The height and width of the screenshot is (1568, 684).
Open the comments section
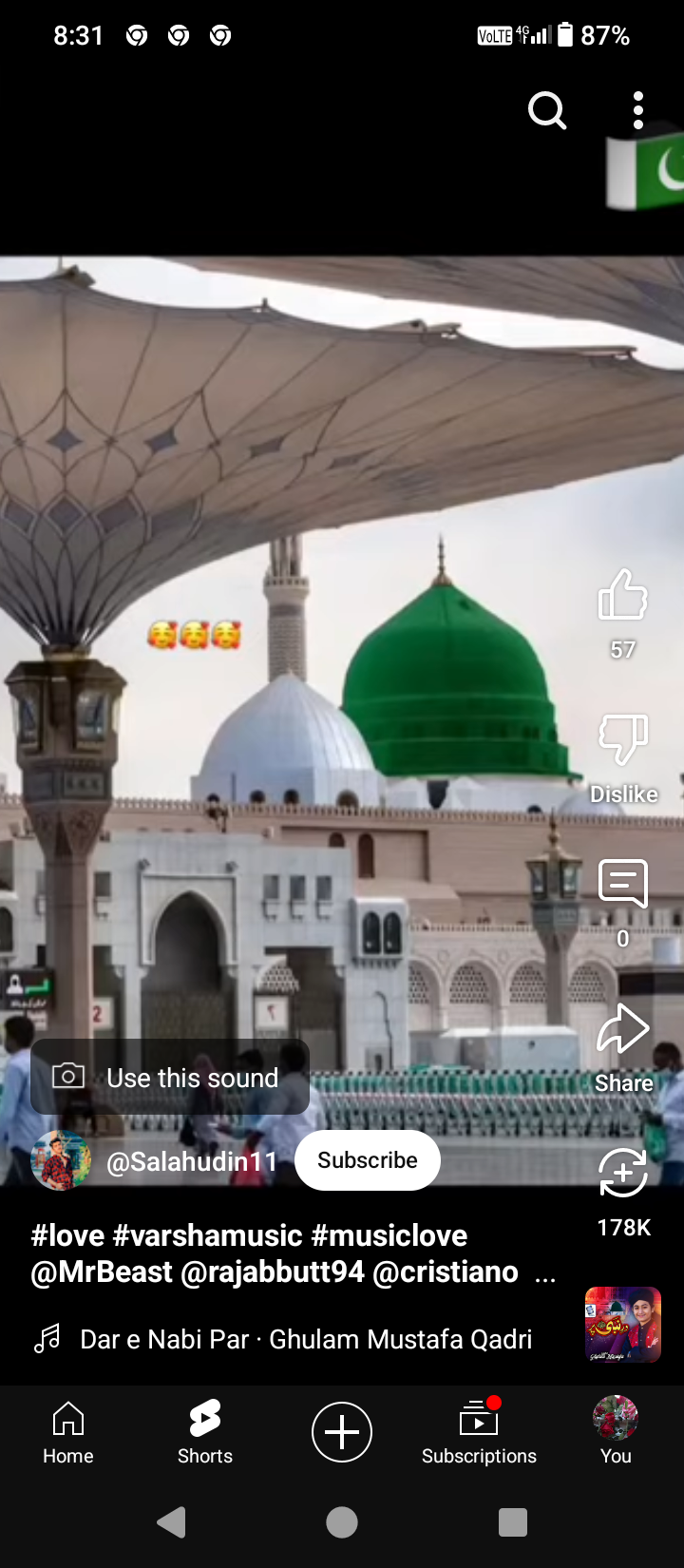[623, 885]
